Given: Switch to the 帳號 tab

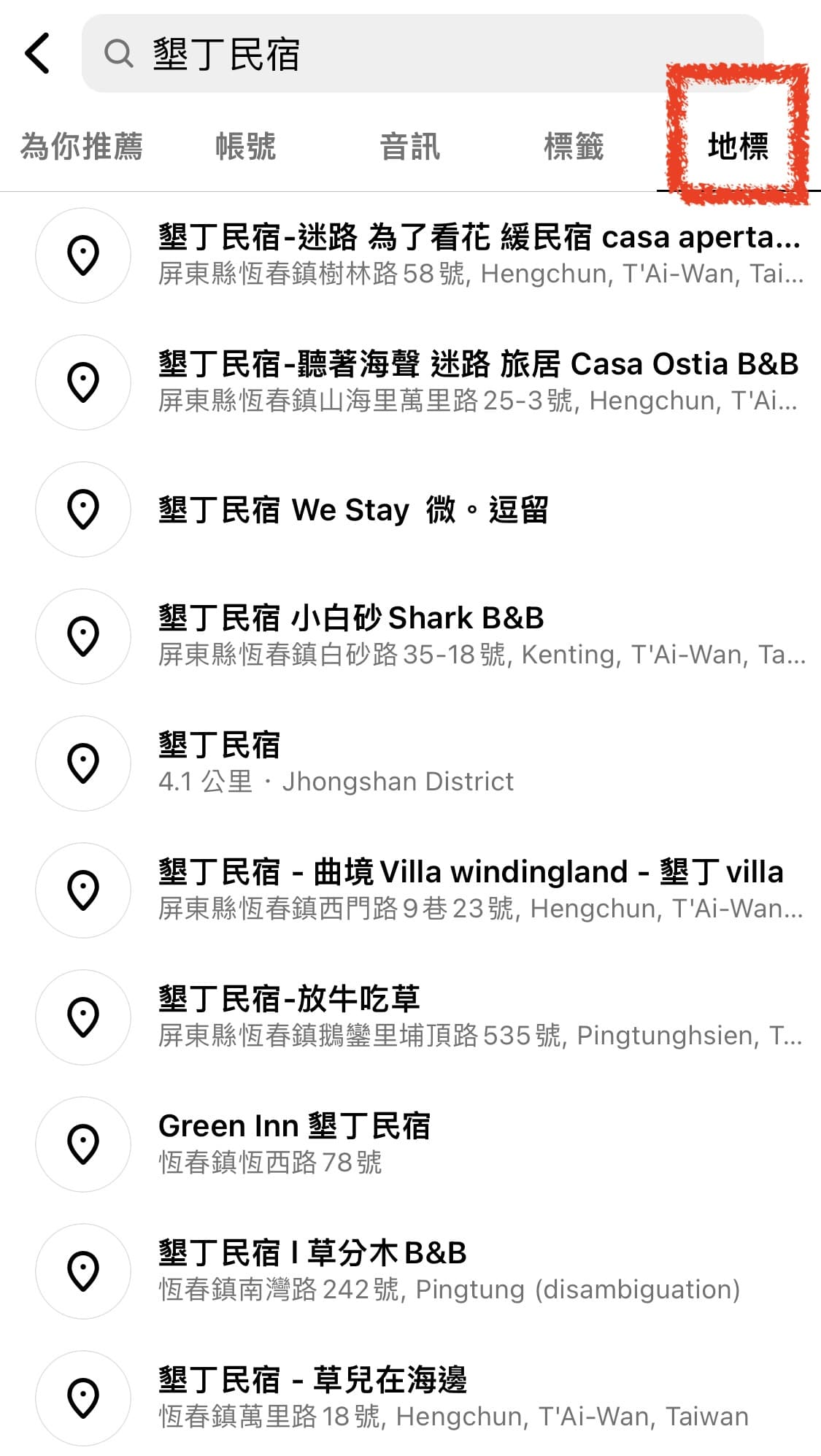Looking at the screenshot, I should [246, 146].
